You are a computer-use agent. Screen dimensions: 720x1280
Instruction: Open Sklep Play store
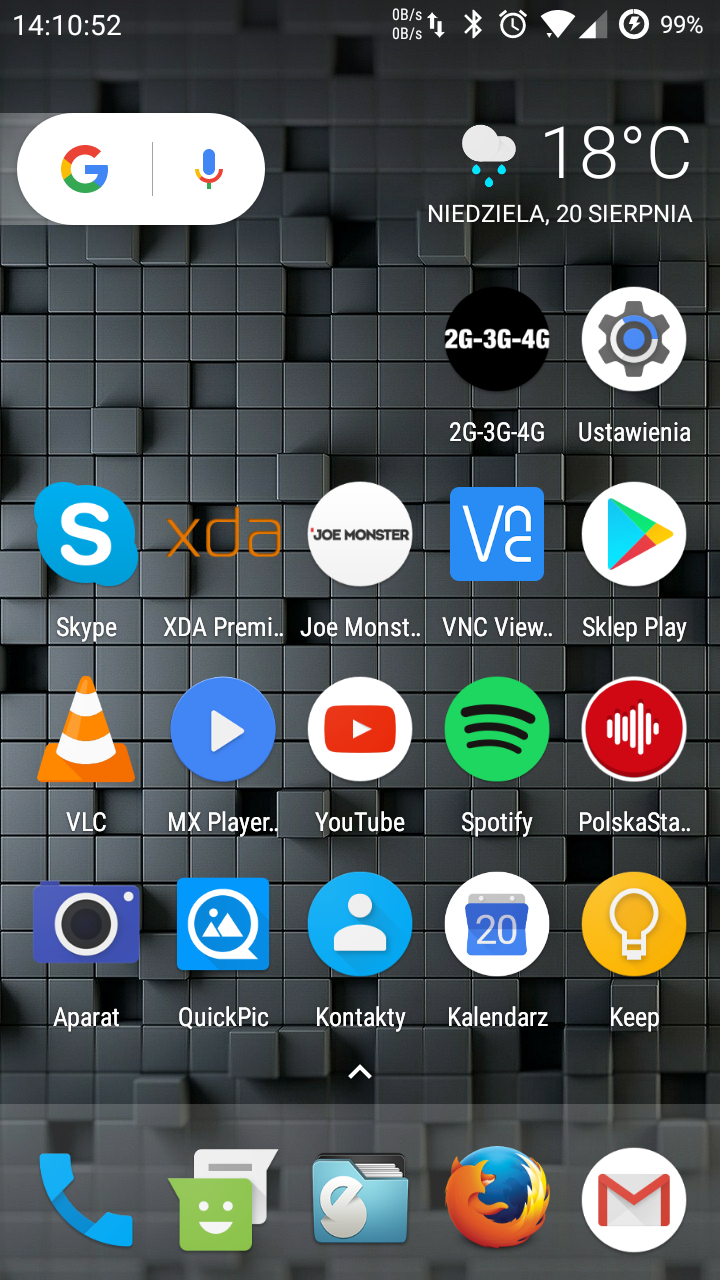(634, 535)
